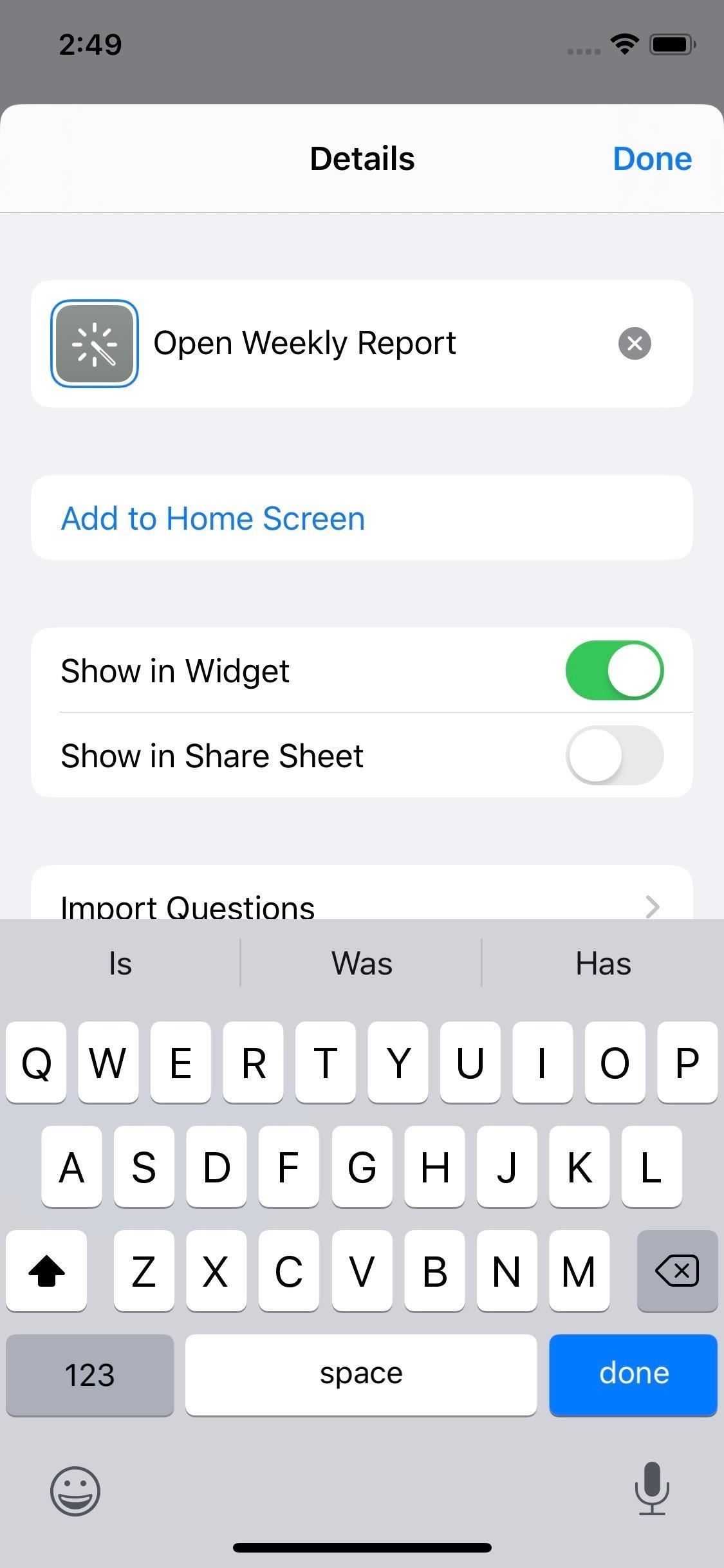Tap the shortcut name text field
This screenshot has height=1568, width=724.
click(306, 342)
